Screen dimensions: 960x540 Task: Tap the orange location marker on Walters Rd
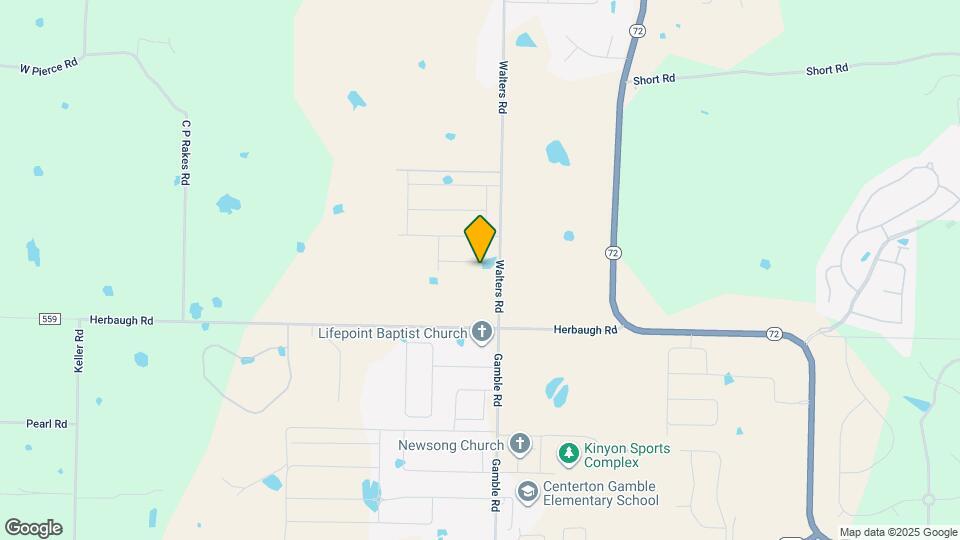pos(480,238)
